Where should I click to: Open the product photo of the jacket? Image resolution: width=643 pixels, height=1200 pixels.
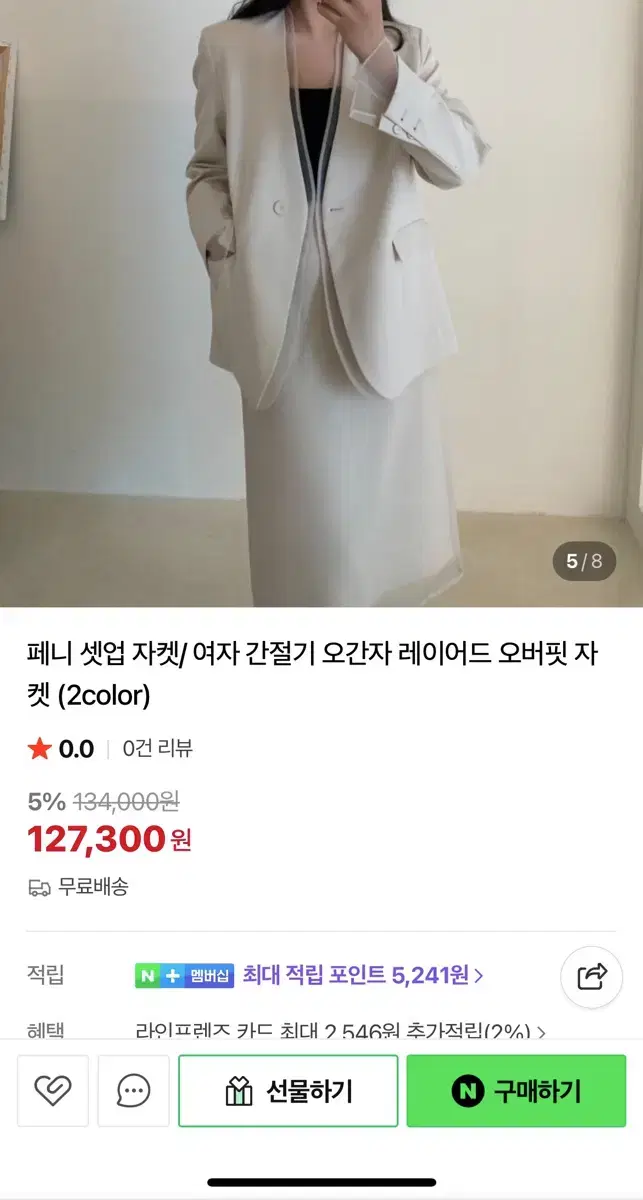click(321, 300)
